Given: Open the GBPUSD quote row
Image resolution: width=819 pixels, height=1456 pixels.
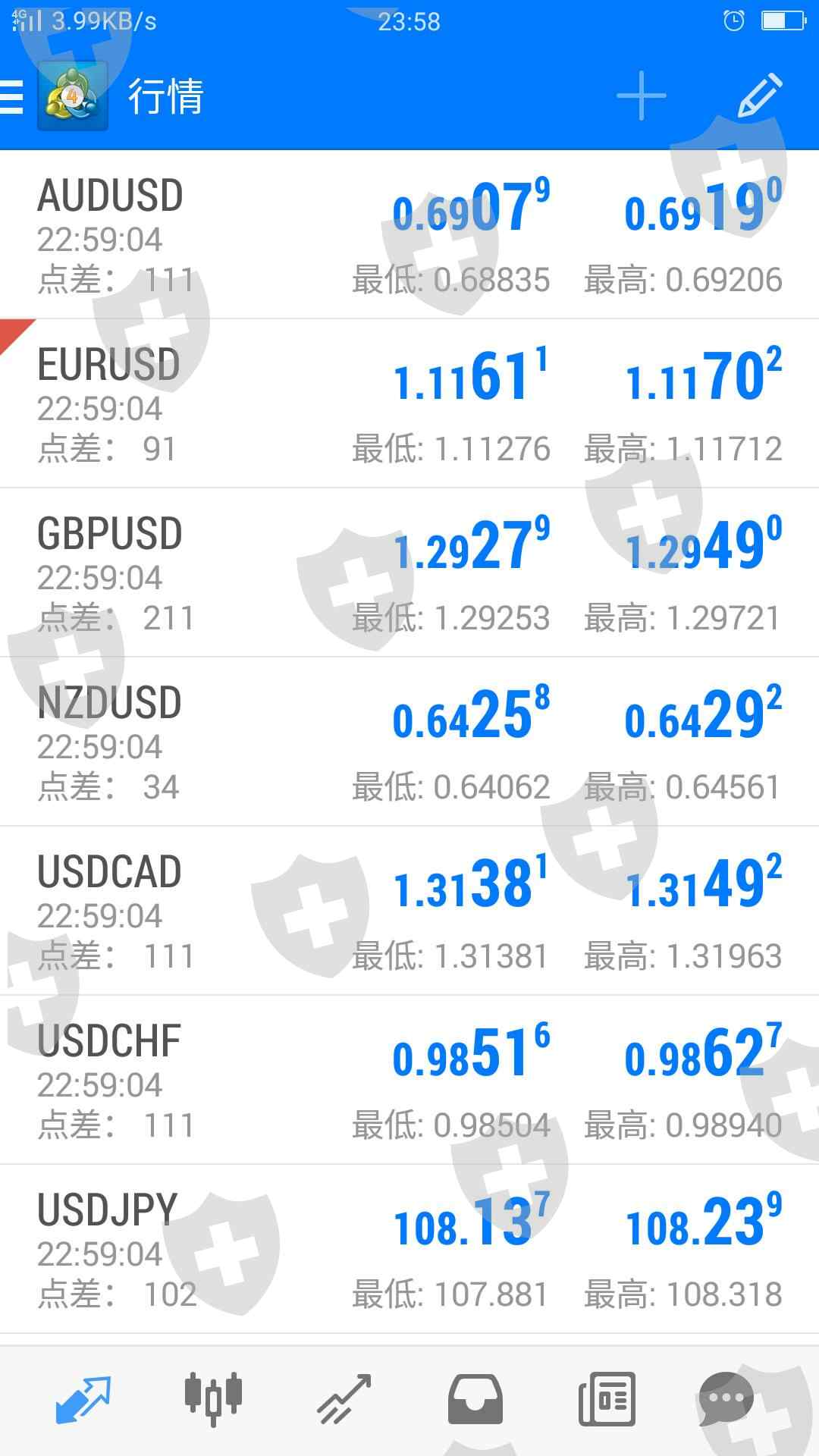Looking at the screenshot, I should click(409, 573).
